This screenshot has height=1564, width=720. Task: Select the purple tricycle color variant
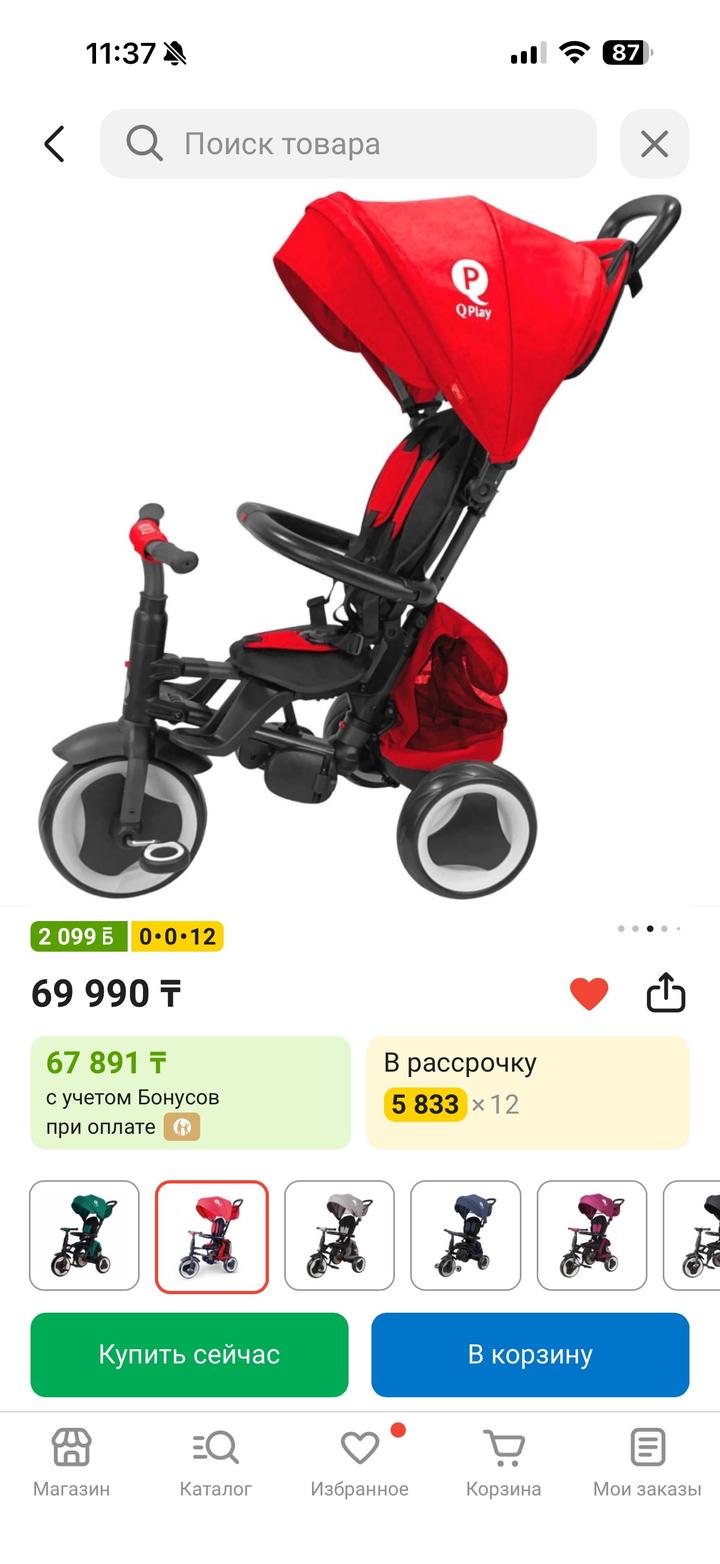[x=592, y=1236]
